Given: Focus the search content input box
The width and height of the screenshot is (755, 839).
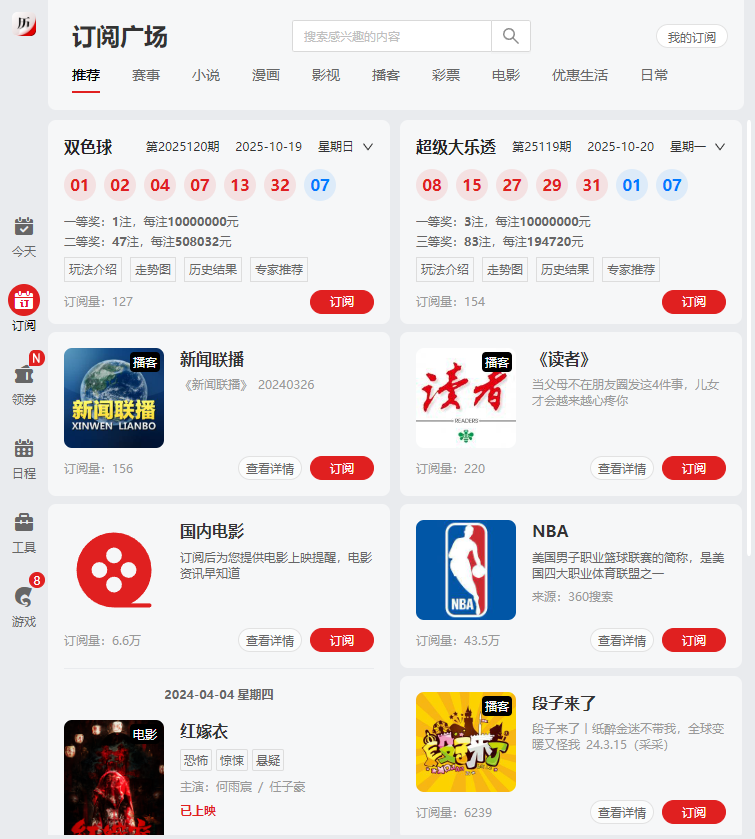Looking at the screenshot, I should 392,36.
